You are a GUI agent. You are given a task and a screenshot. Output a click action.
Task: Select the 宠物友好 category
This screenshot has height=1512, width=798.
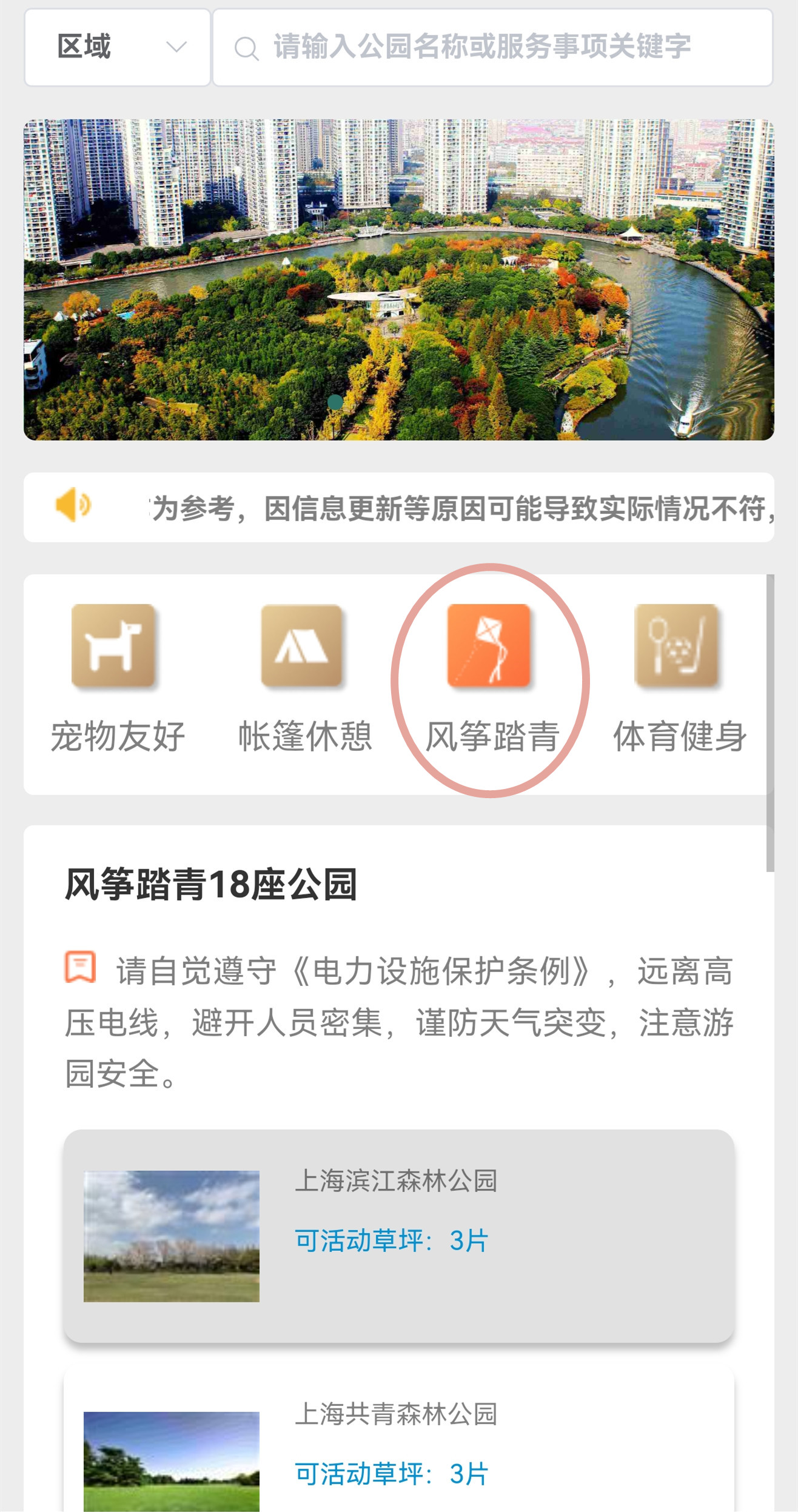click(115, 679)
